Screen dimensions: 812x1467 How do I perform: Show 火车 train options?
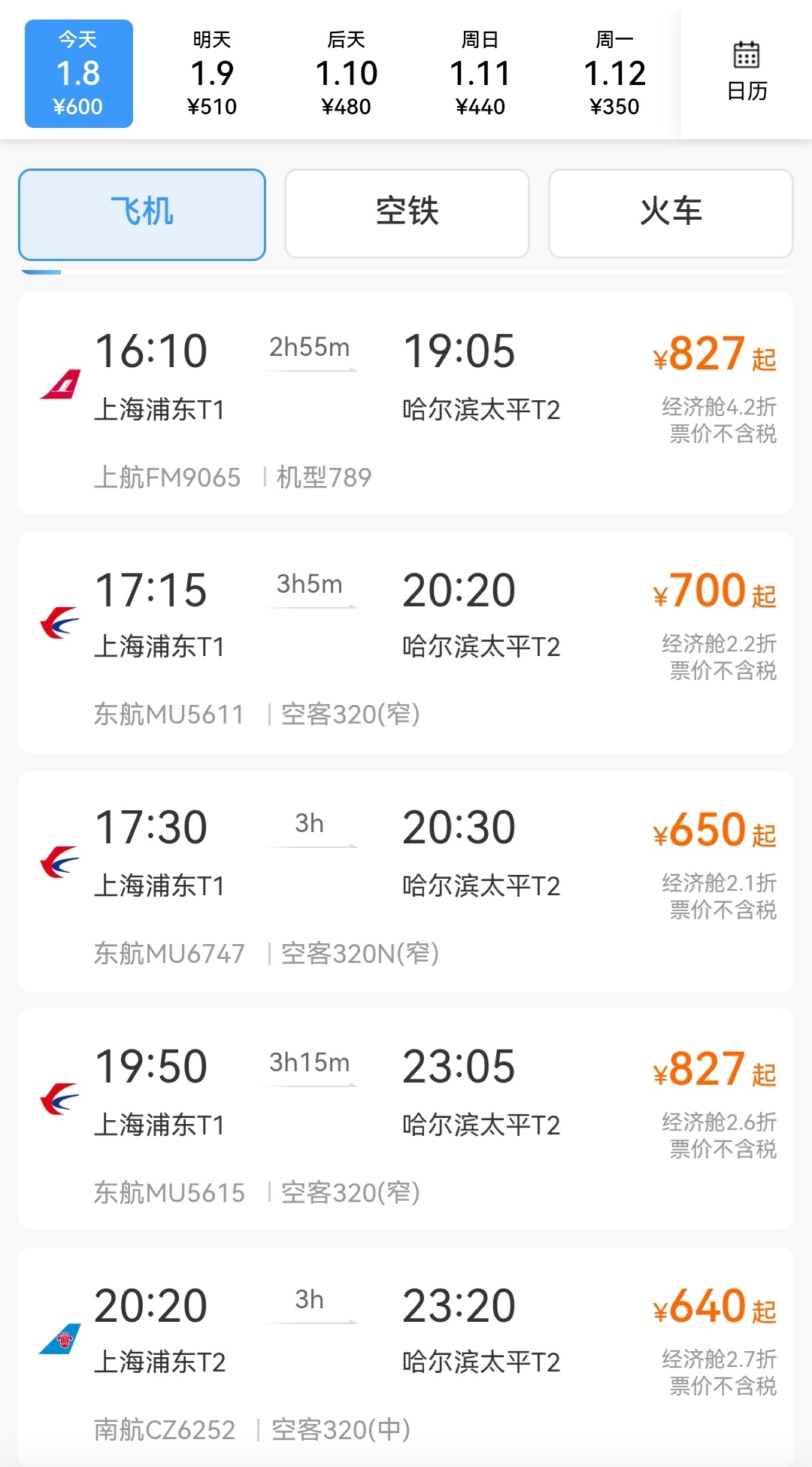(x=671, y=214)
